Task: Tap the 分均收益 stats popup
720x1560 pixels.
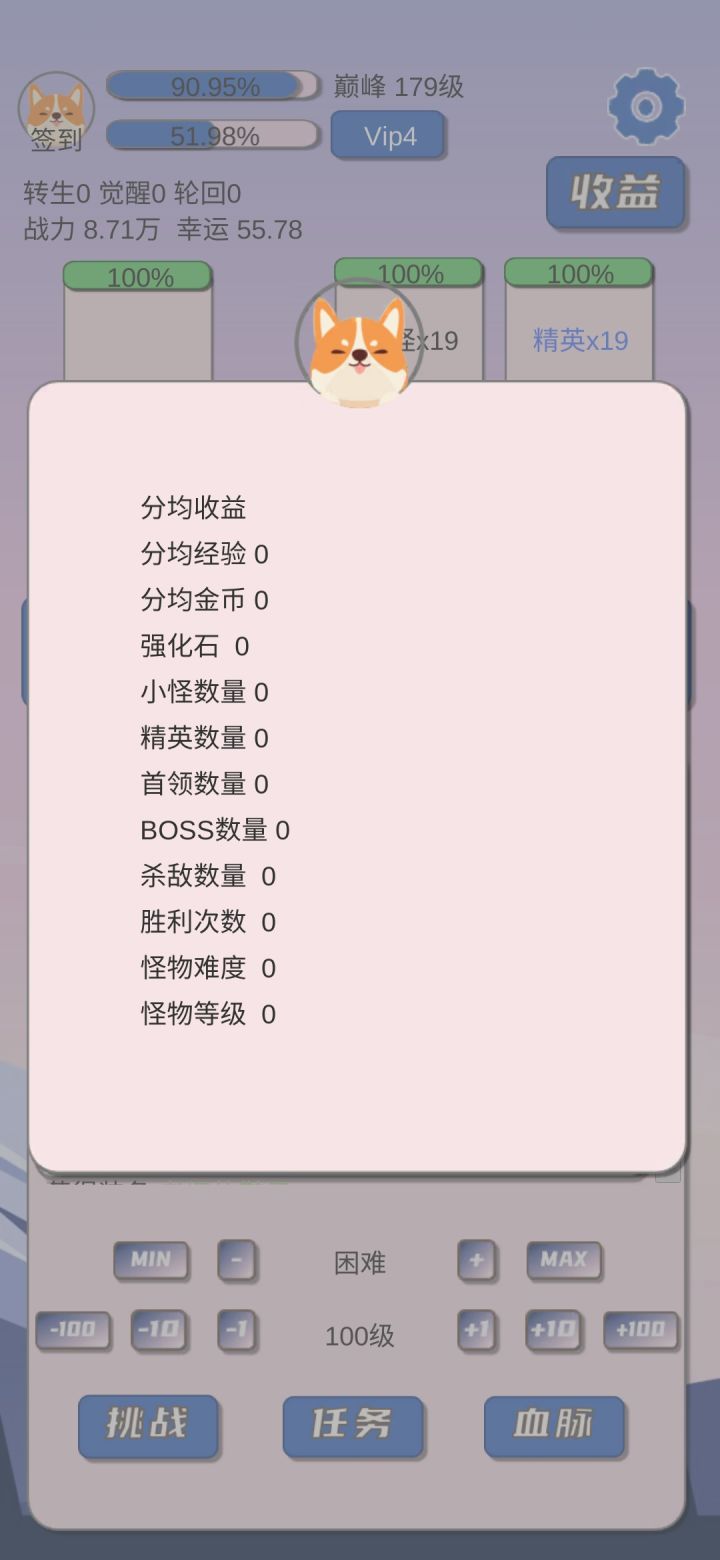Action: 190,507
